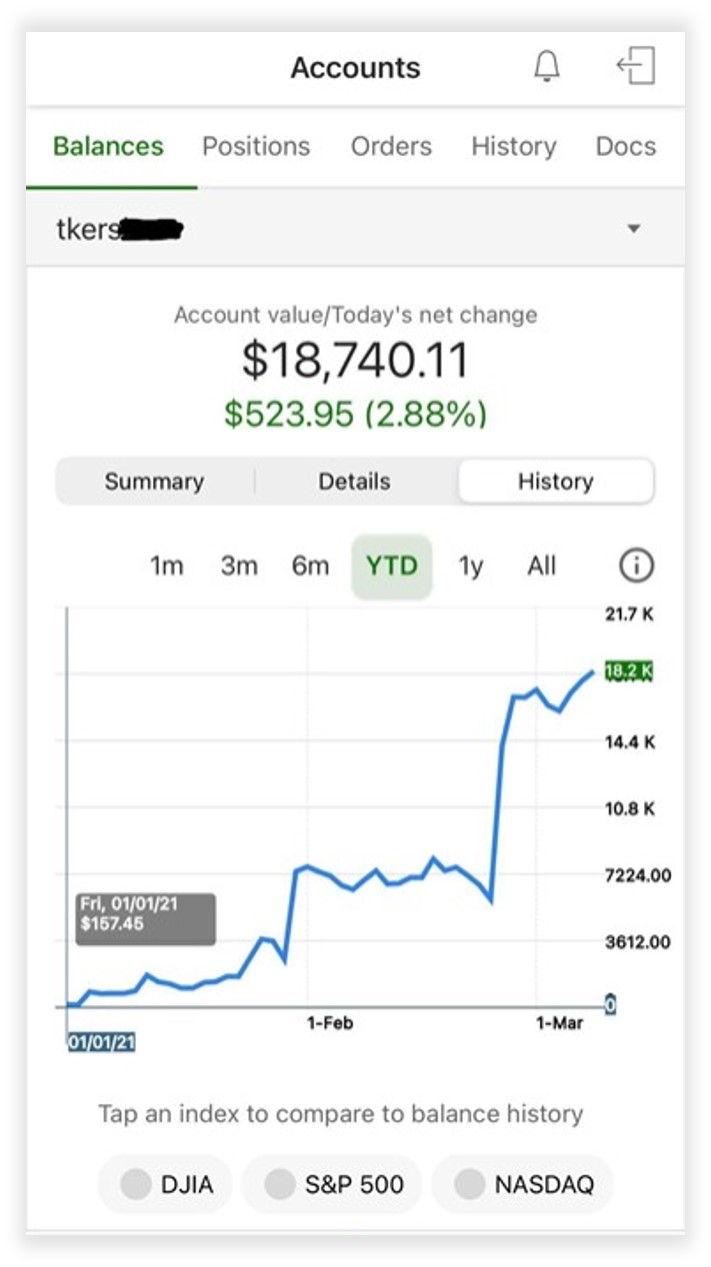Open the notifications bell
Screen dimensions: 711x1267
coord(546,67)
